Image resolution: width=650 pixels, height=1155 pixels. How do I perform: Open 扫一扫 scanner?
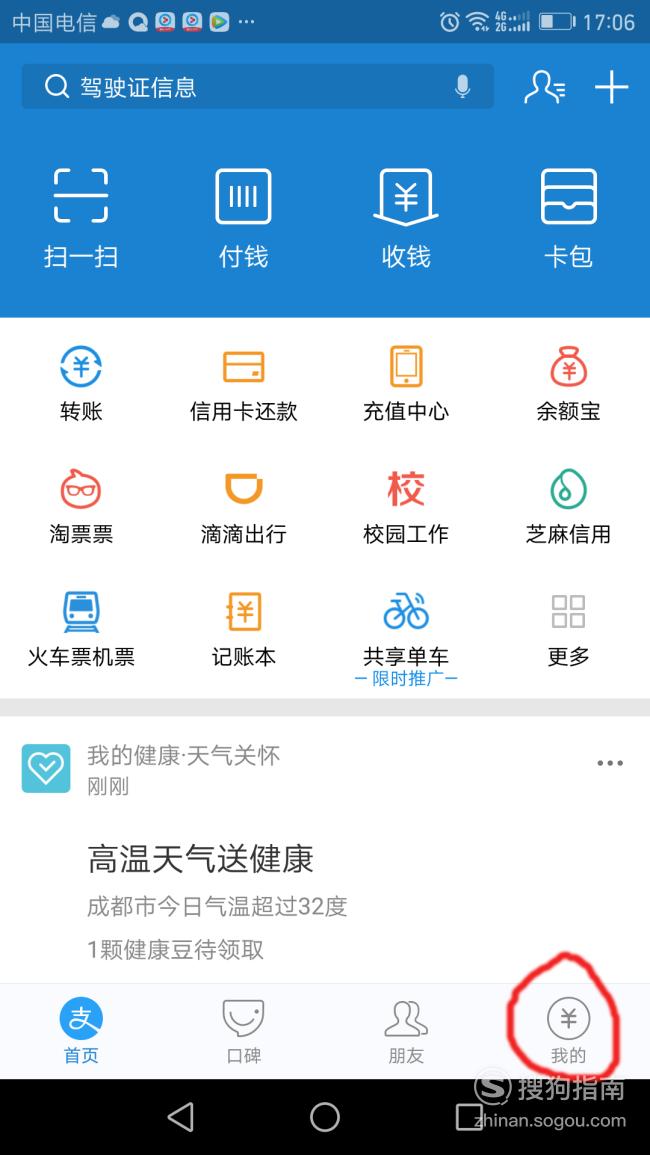pyautogui.click(x=81, y=218)
